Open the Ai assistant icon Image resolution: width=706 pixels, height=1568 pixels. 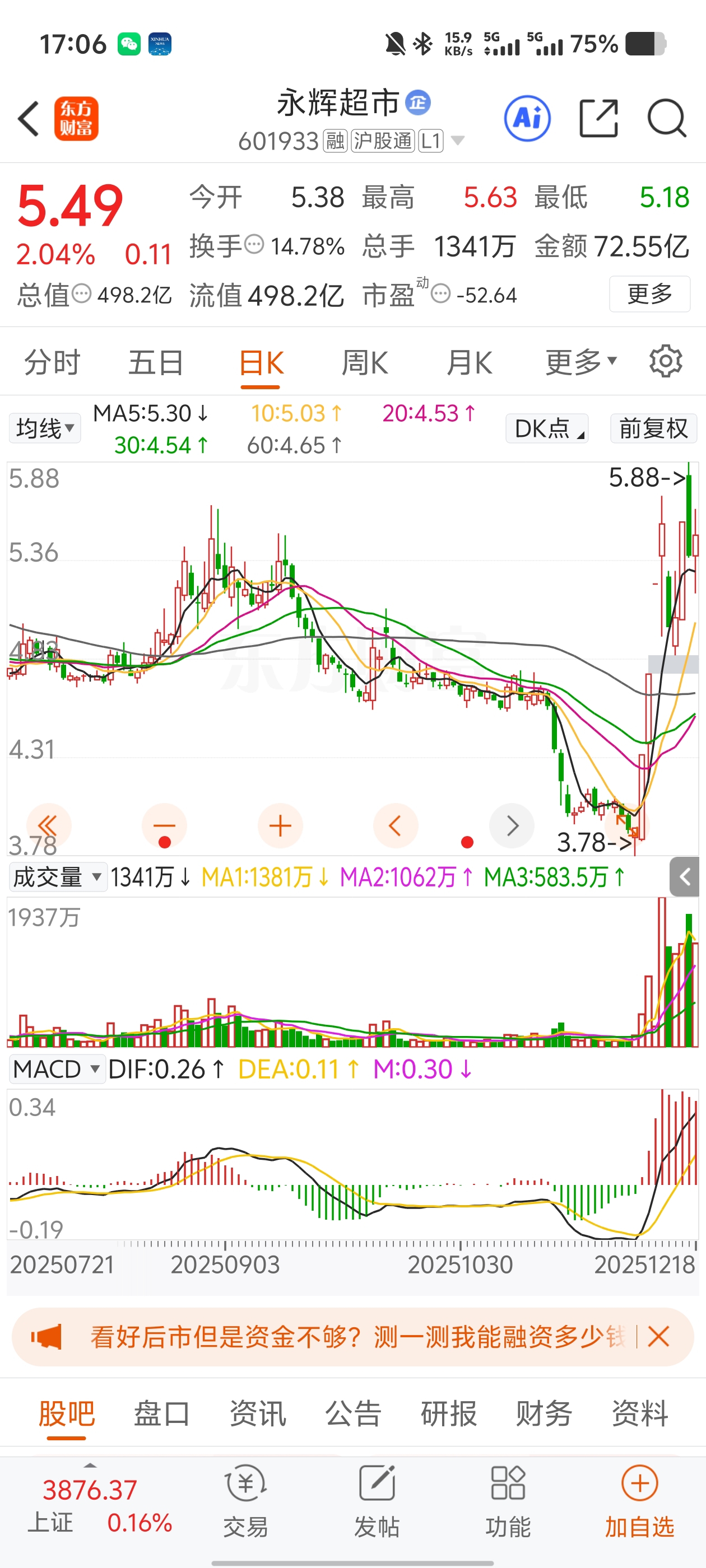527,118
